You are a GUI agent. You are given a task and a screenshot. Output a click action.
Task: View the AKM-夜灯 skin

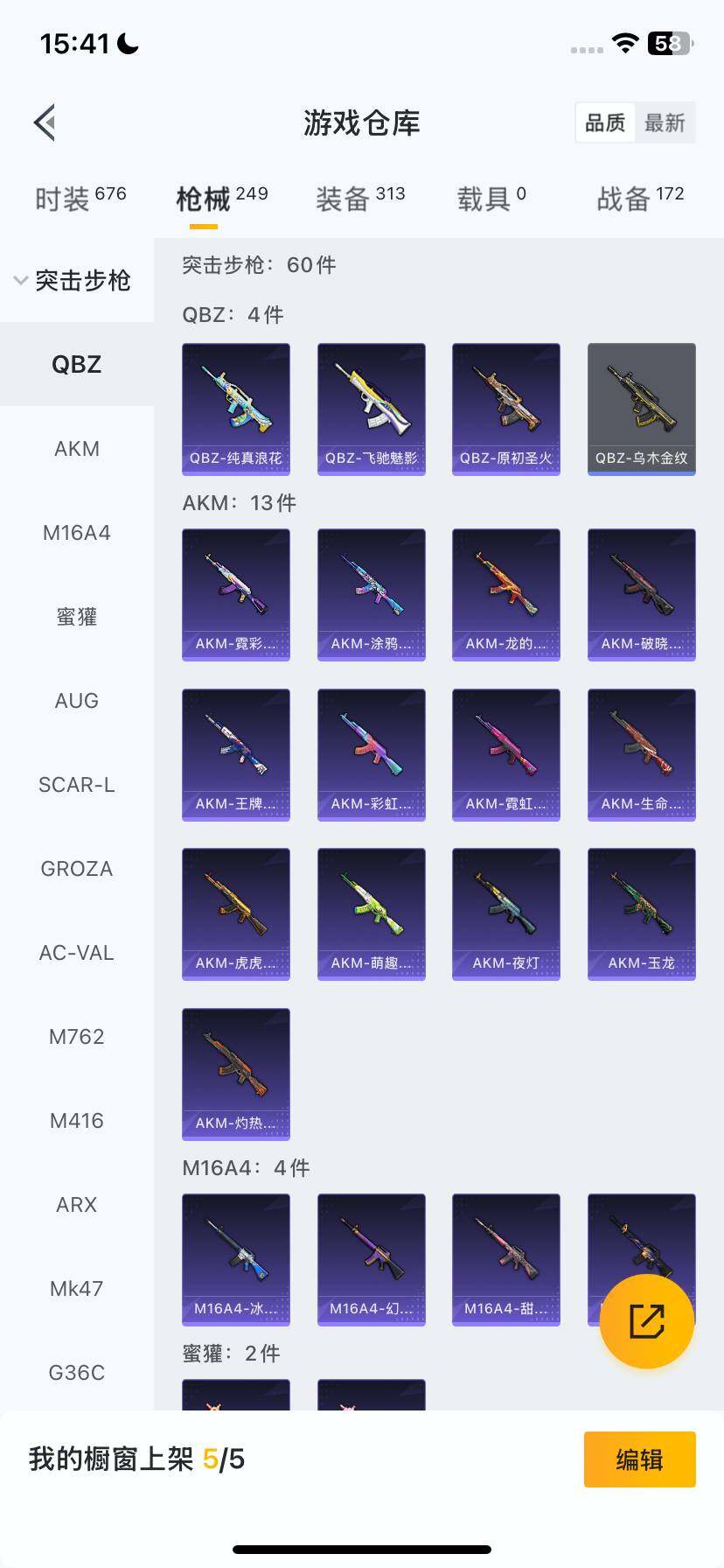[506, 913]
